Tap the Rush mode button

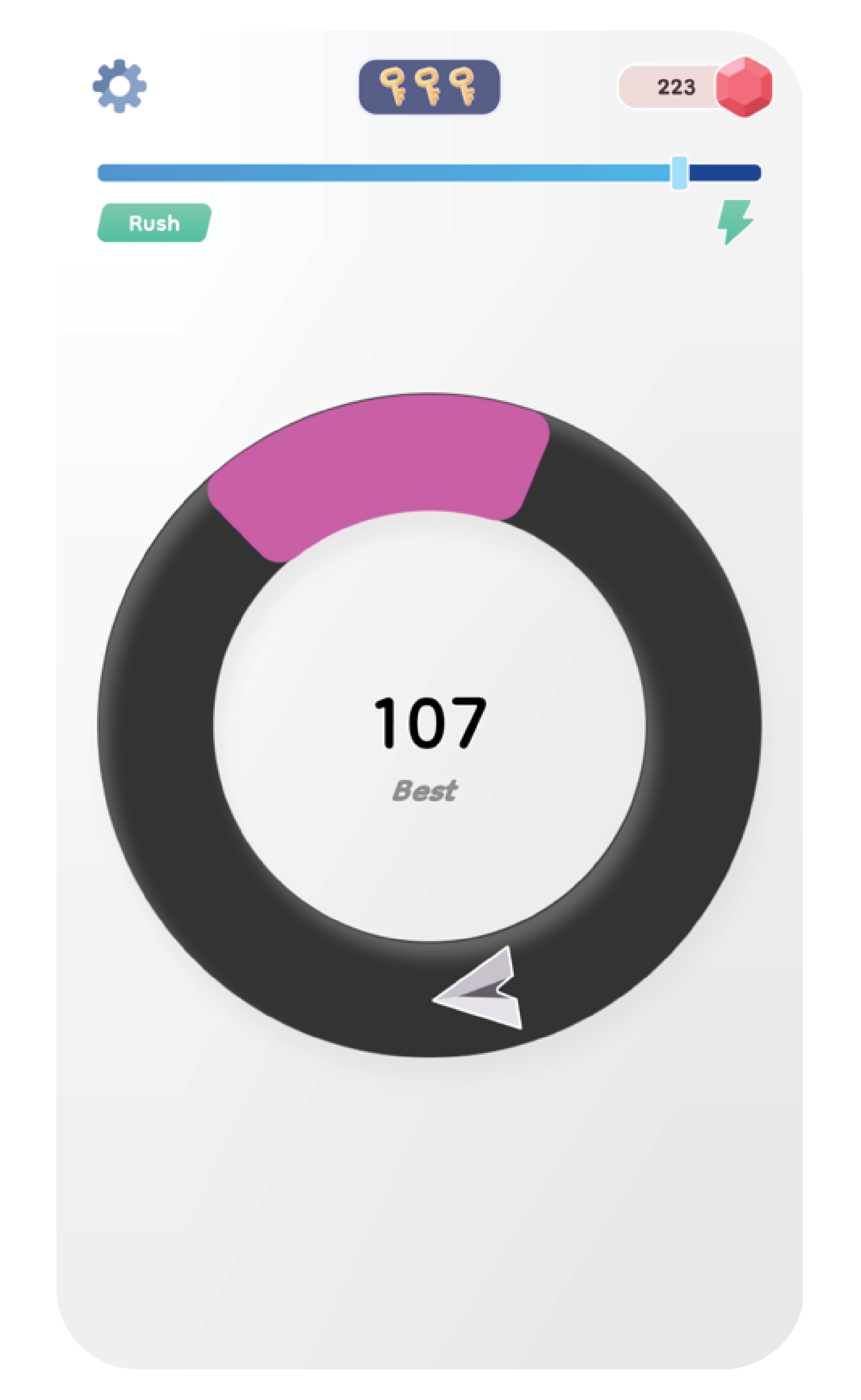(154, 223)
